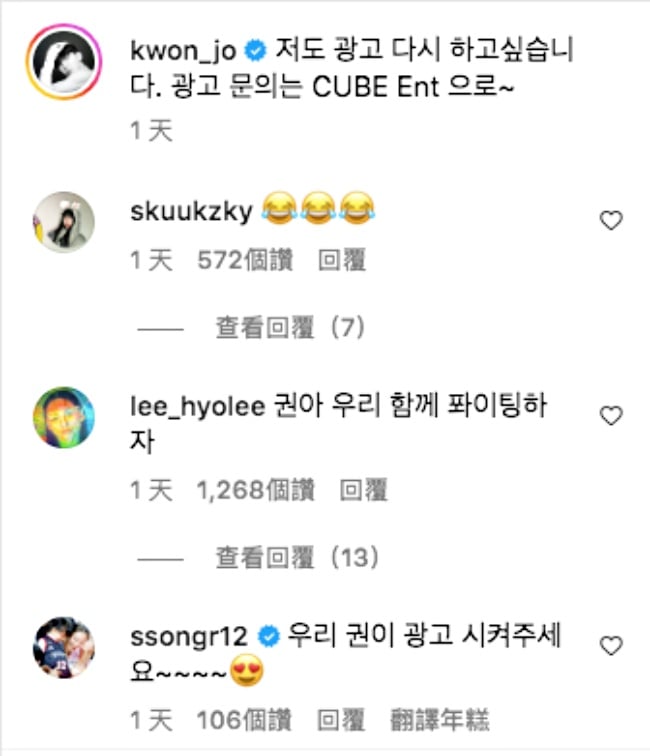Show the 106 likes on ssongr12's comment
The height and width of the screenshot is (756, 650).
(x=245, y=720)
